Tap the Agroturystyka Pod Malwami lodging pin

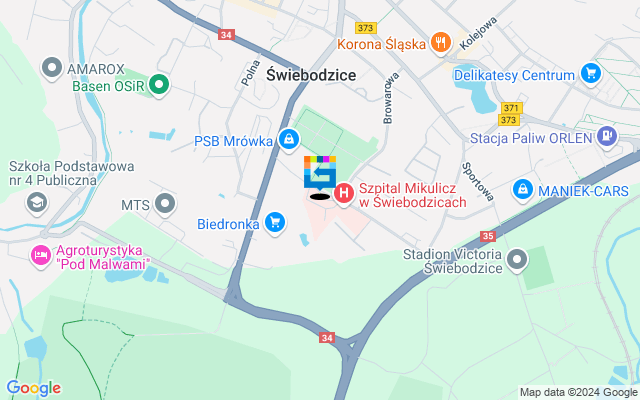pyautogui.click(x=41, y=256)
